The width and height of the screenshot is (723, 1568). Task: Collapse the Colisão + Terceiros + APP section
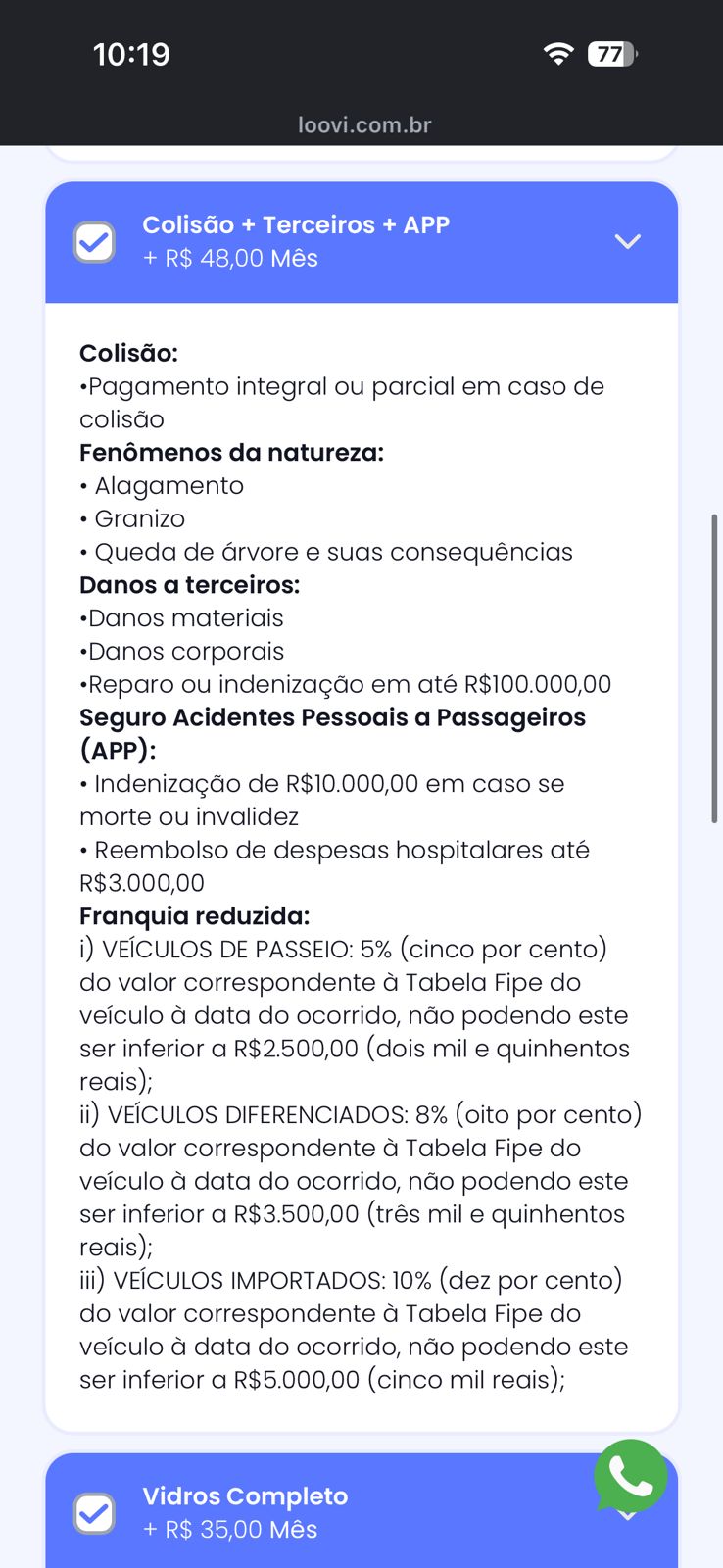[627, 241]
